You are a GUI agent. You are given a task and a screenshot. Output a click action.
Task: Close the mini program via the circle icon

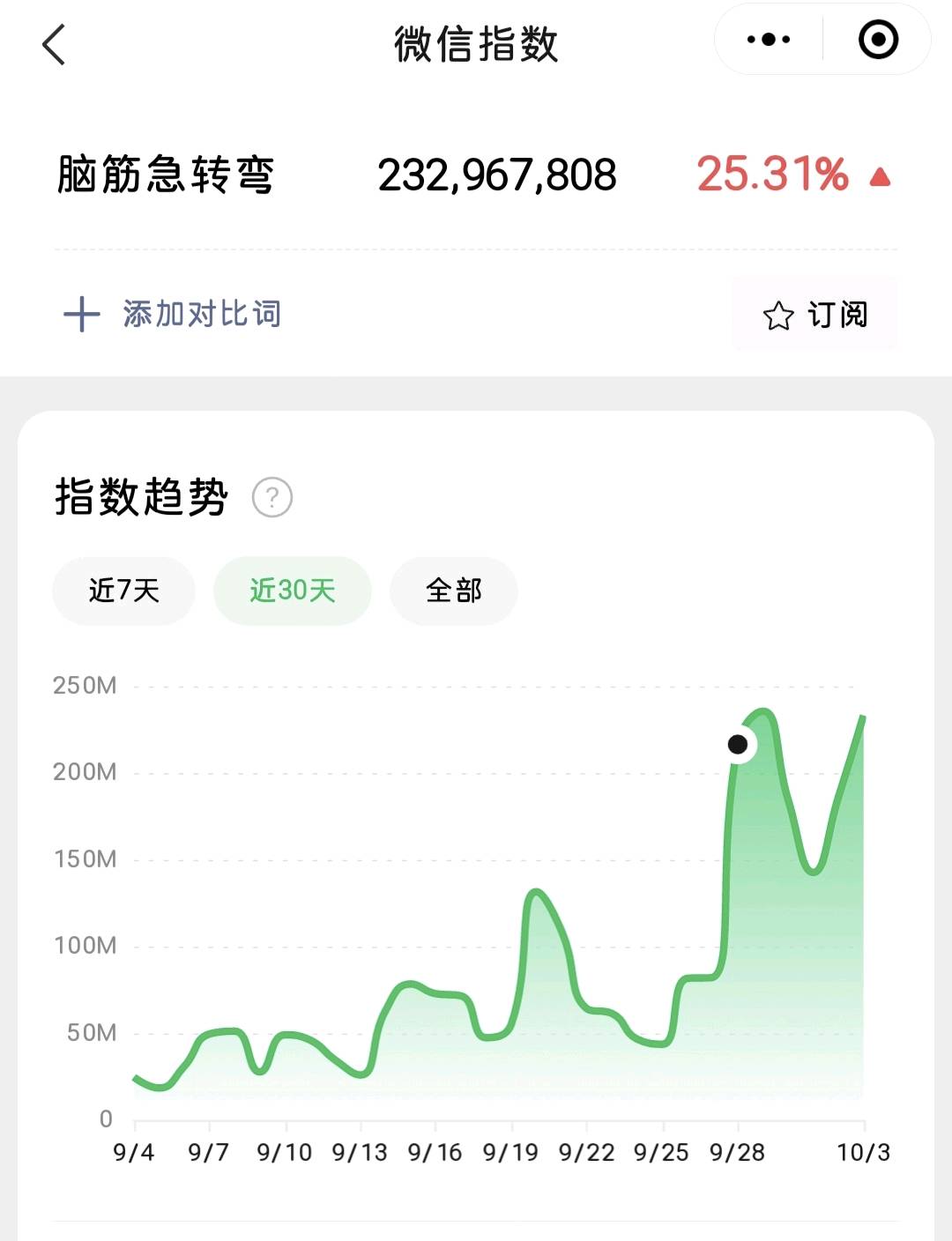tap(878, 40)
